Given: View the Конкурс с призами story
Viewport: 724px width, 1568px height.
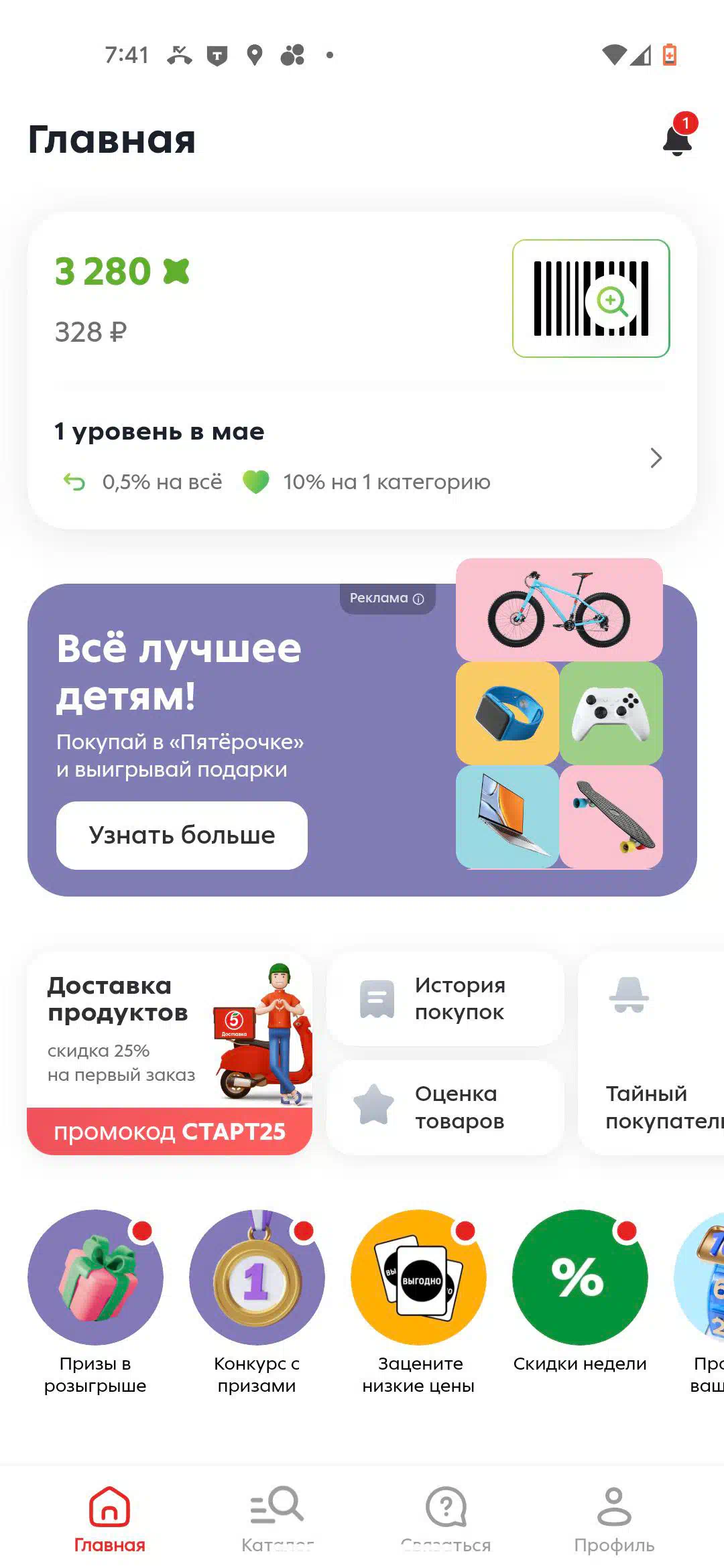Looking at the screenshot, I should click(257, 1302).
